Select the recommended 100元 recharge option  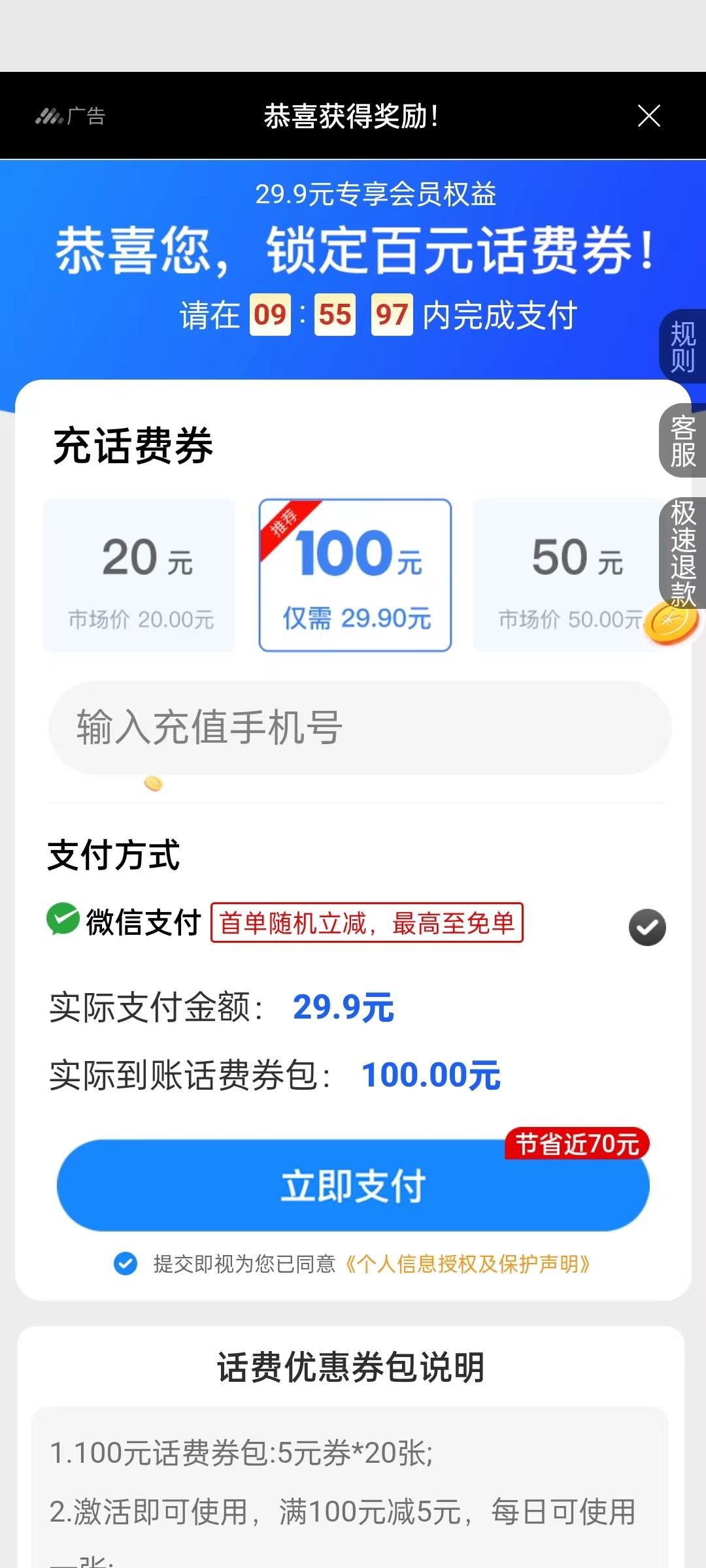[355, 574]
